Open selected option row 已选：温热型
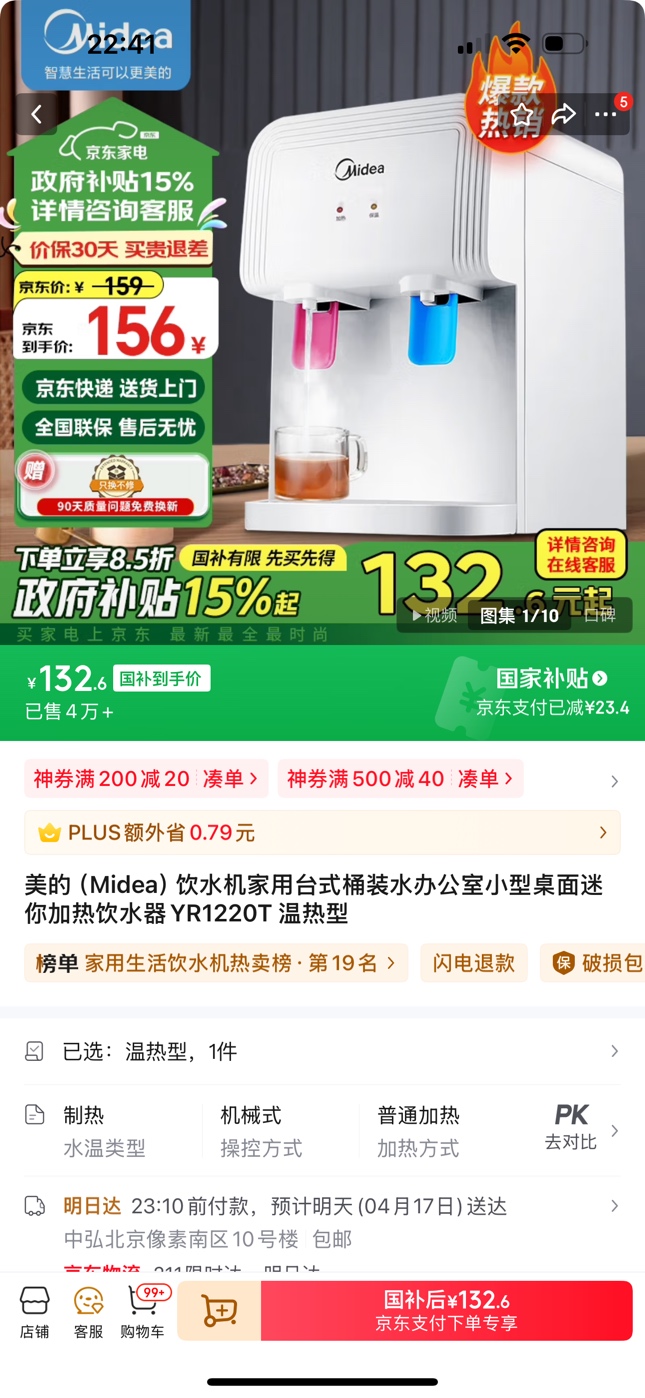This screenshot has height=1398, width=645. 322,1051
